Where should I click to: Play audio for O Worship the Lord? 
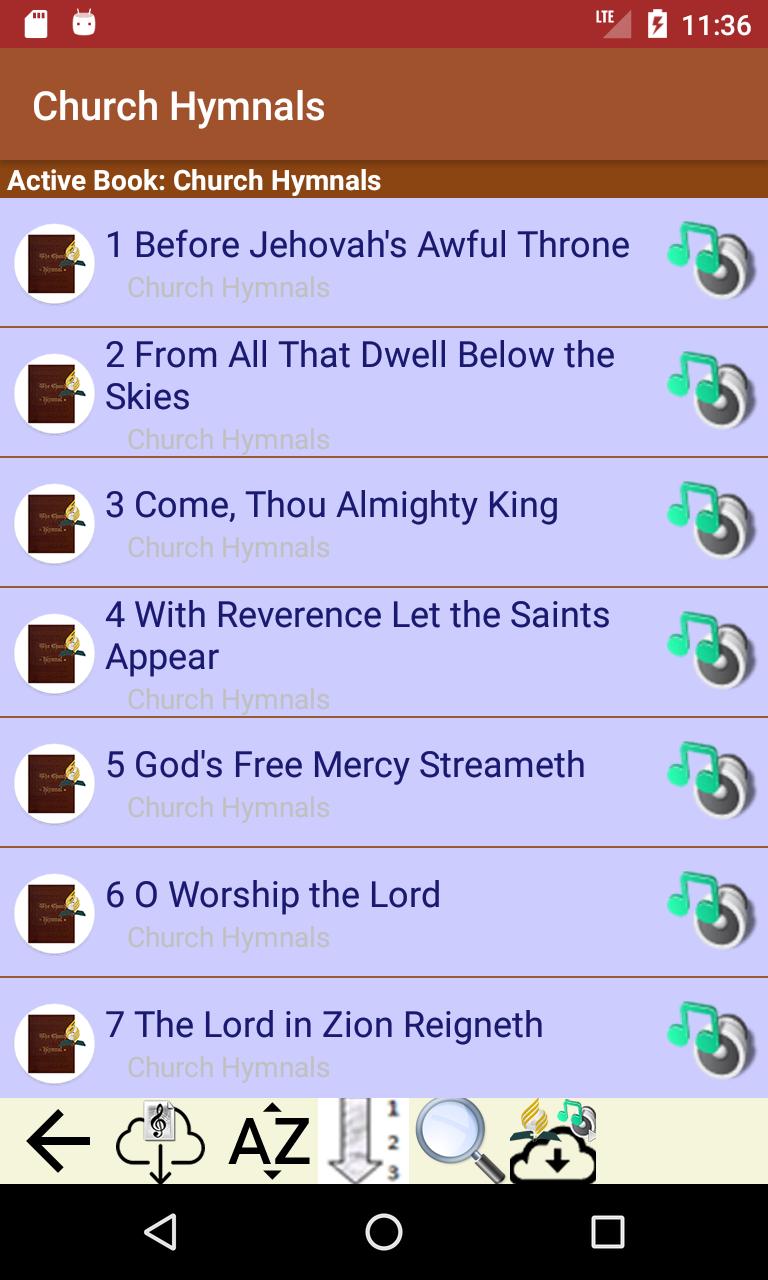pyautogui.click(x=711, y=911)
